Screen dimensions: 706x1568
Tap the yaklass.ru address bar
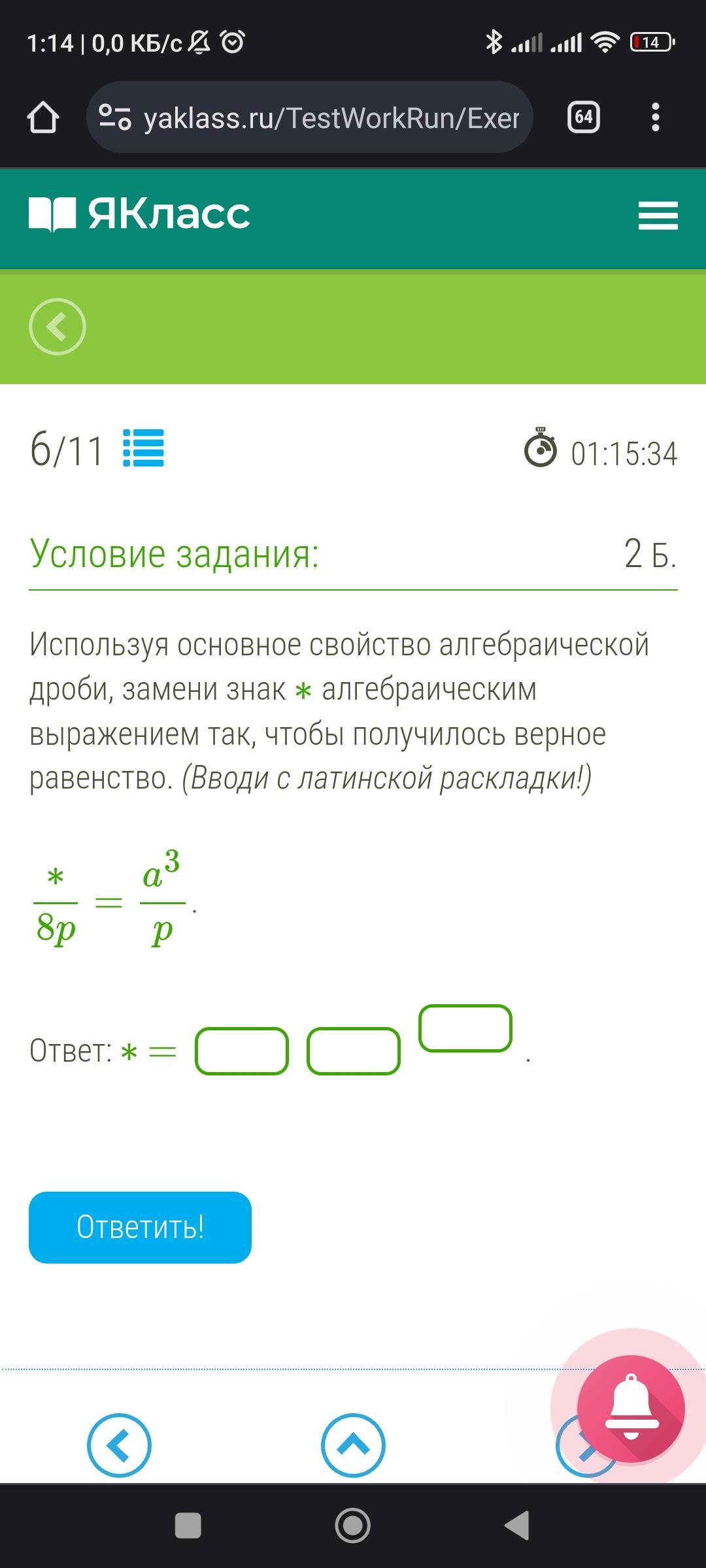click(x=309, y=118)
